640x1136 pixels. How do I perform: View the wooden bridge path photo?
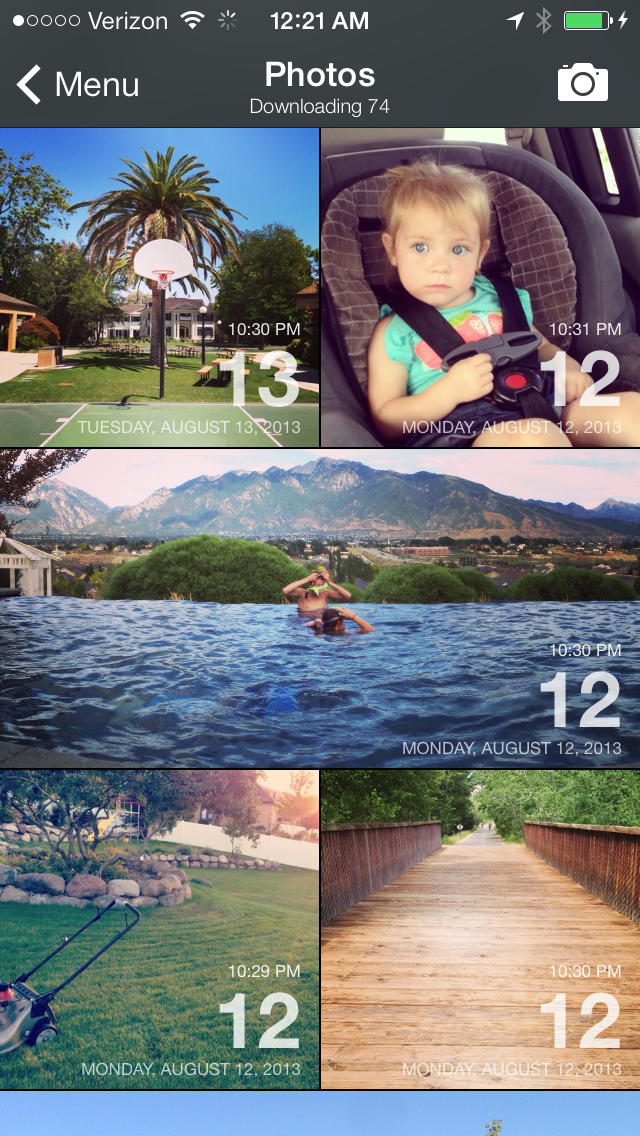pyautogui.click(x=480, y=929)
